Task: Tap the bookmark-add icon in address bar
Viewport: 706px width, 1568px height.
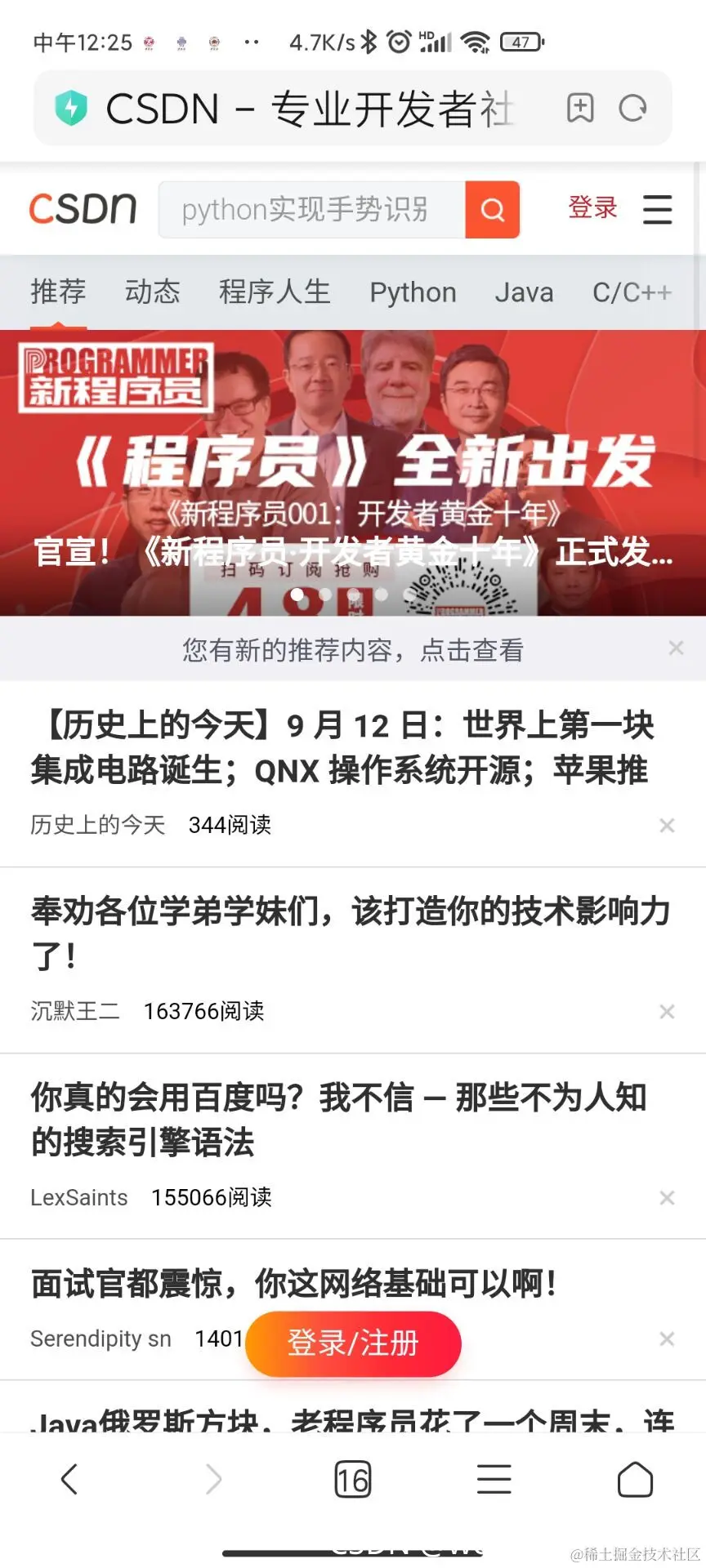Action: (580, 109)
